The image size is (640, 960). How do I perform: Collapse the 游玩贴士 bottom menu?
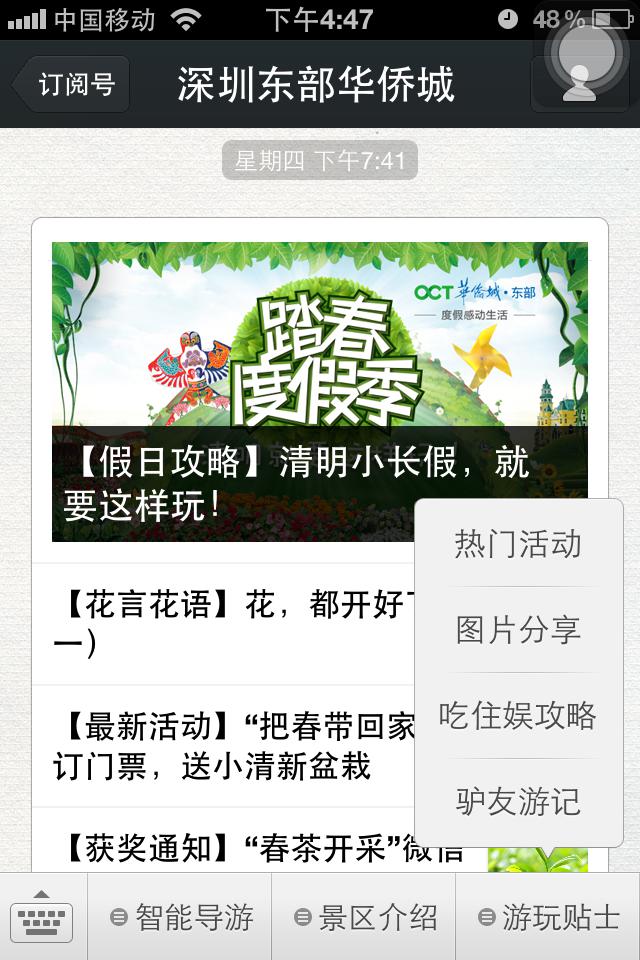(548, 917)
